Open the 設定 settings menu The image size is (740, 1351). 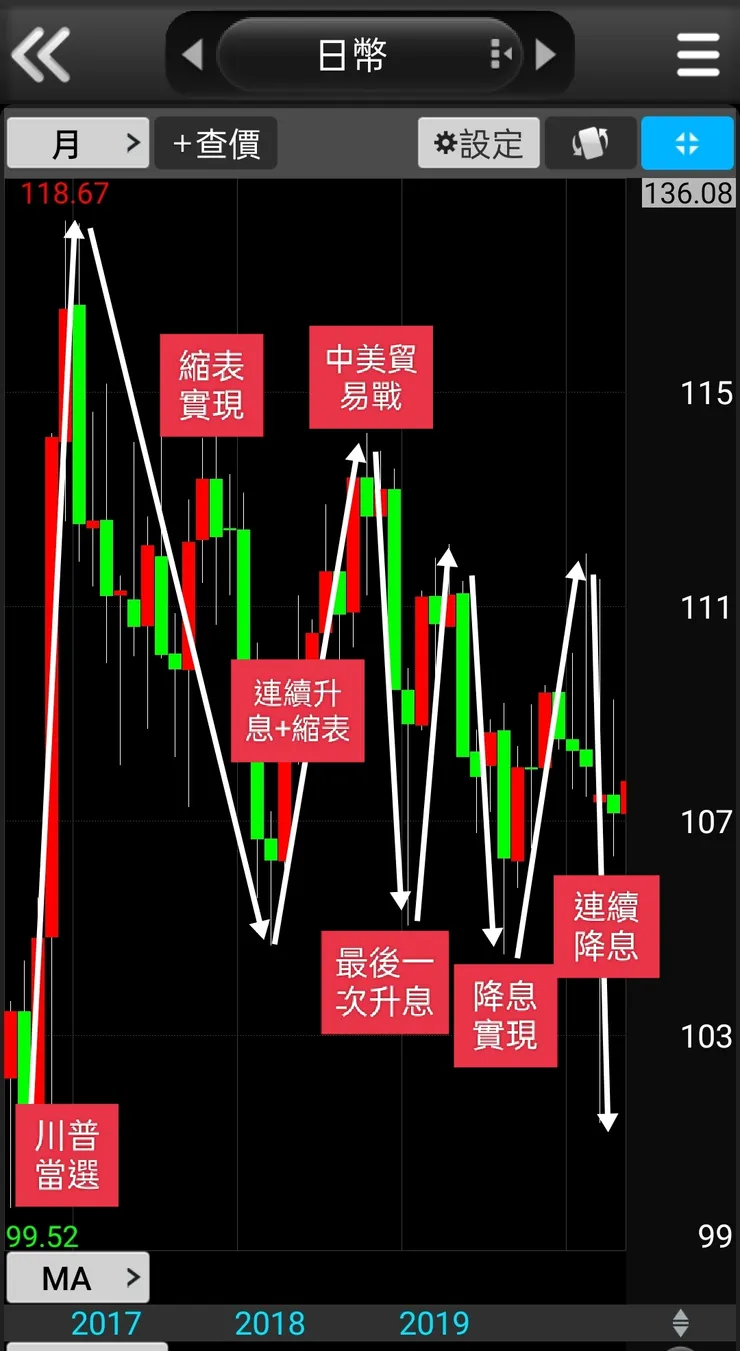pos(478,143)
